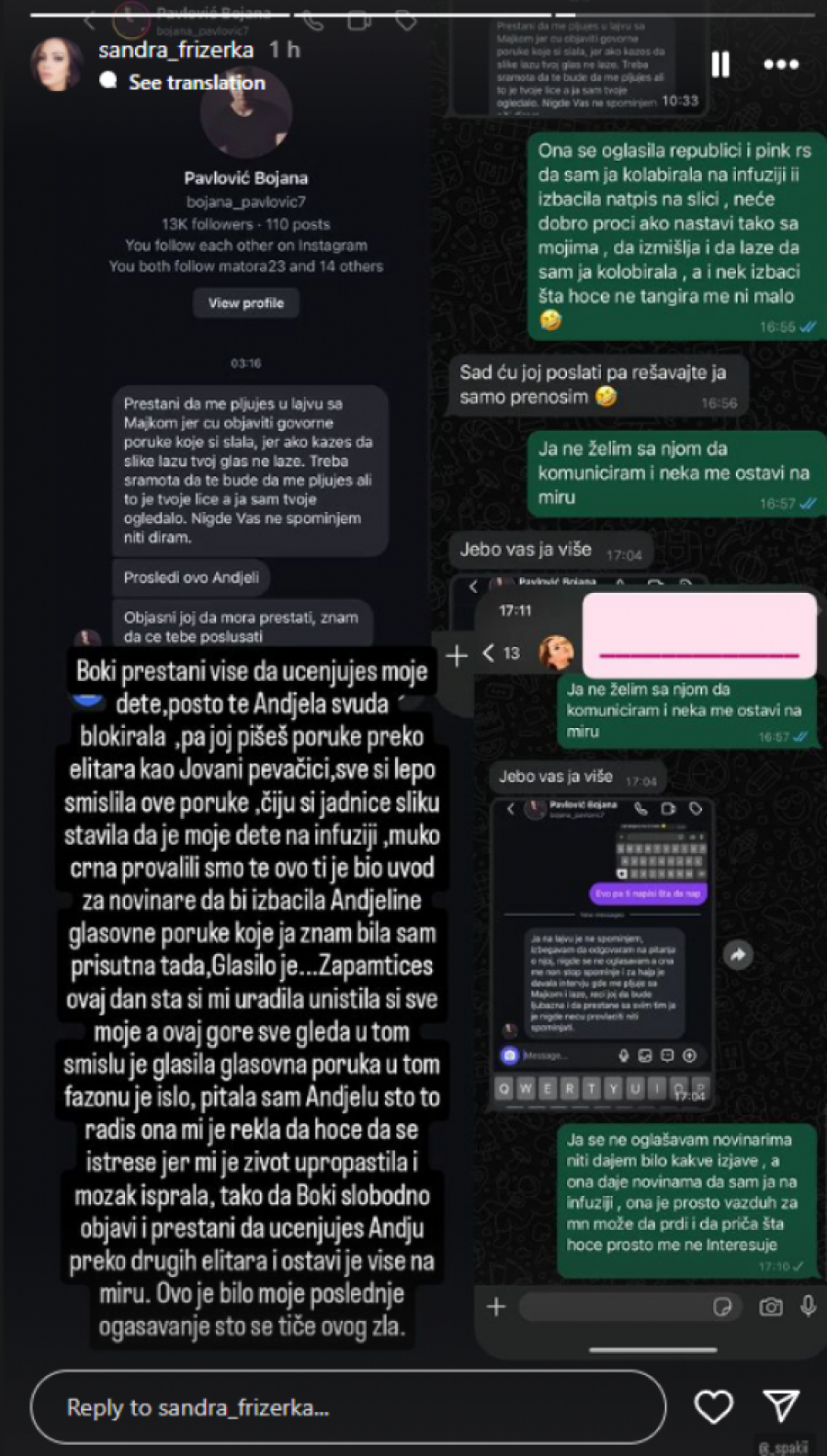Like this story with the heart
Viewport: 827px width, 1456px height.
coord(713,1406)
